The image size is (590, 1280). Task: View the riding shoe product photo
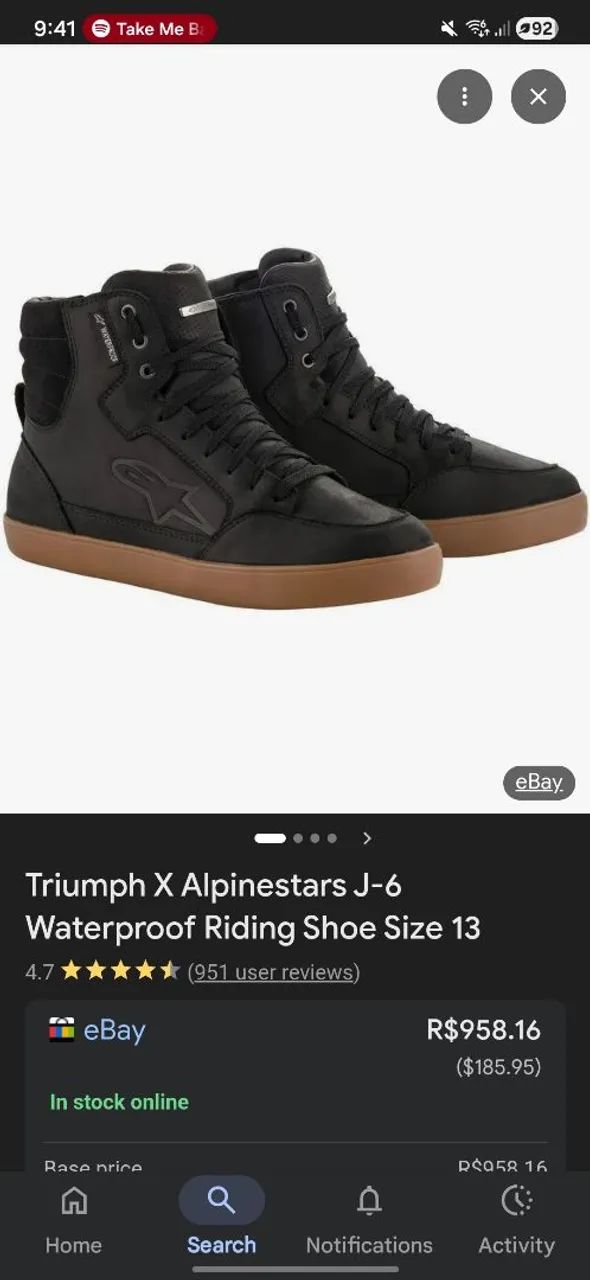(295, 428)
